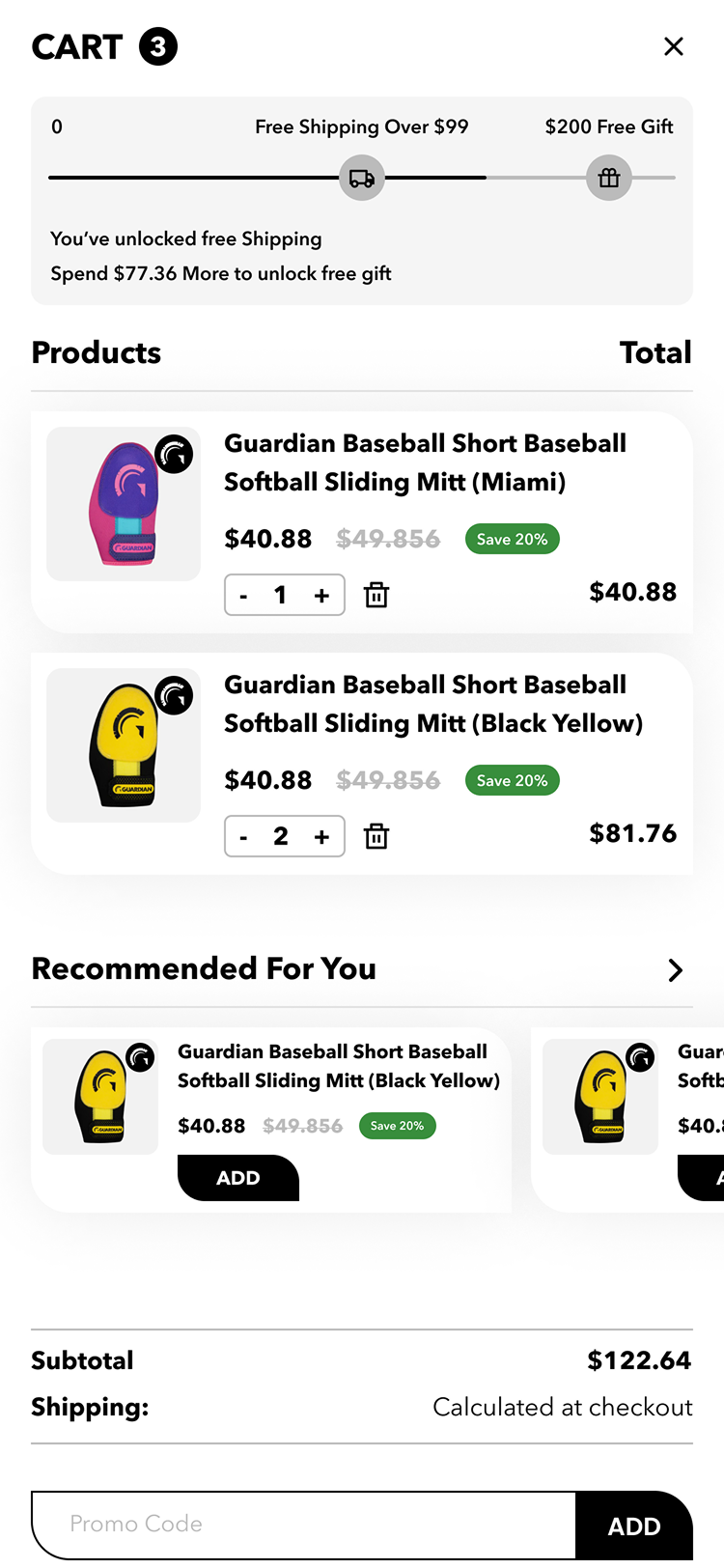Increase quantity of Black Yellow mitt in cart
The image size is (724, 1568).
click(321, 837)
